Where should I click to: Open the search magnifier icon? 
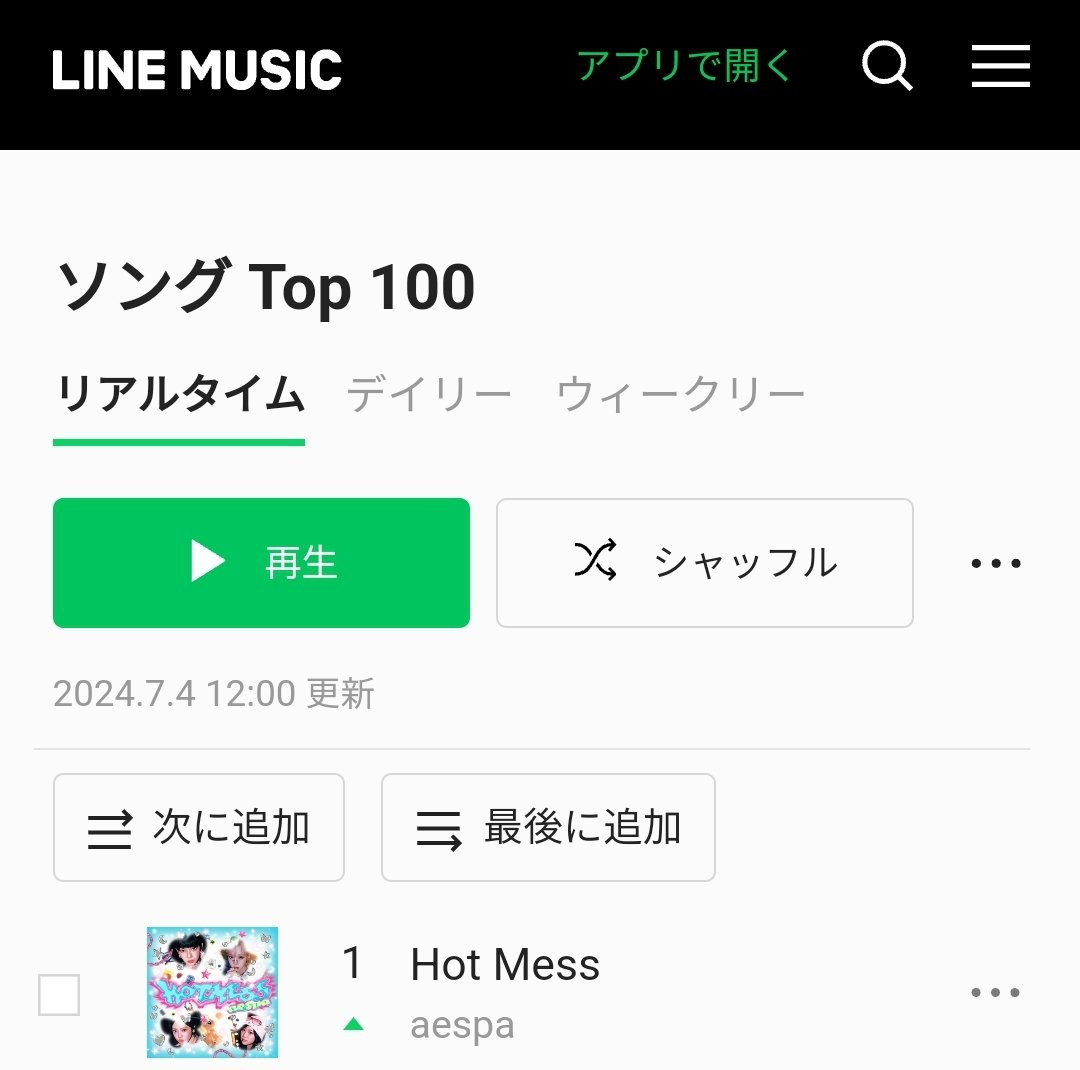887,68
